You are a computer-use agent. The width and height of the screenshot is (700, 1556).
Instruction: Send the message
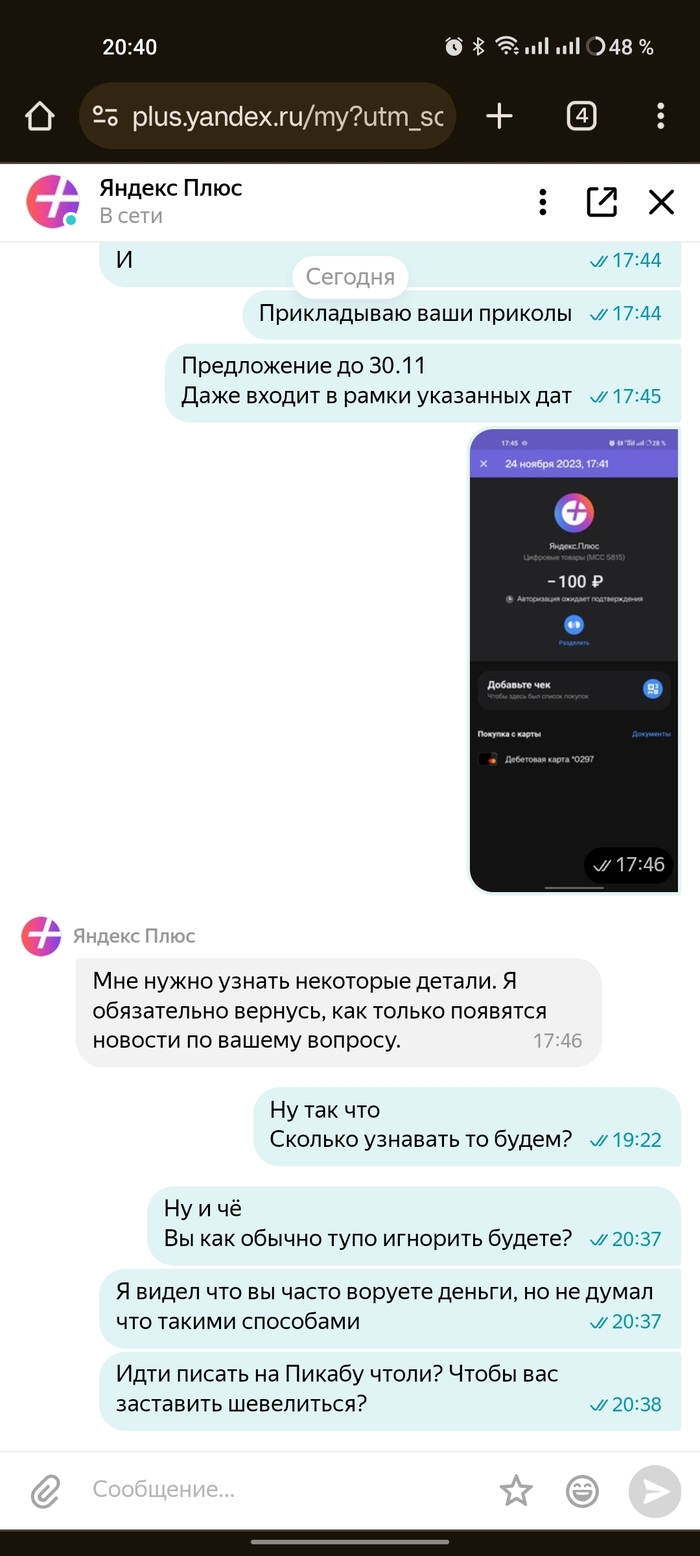point(654,1492)
